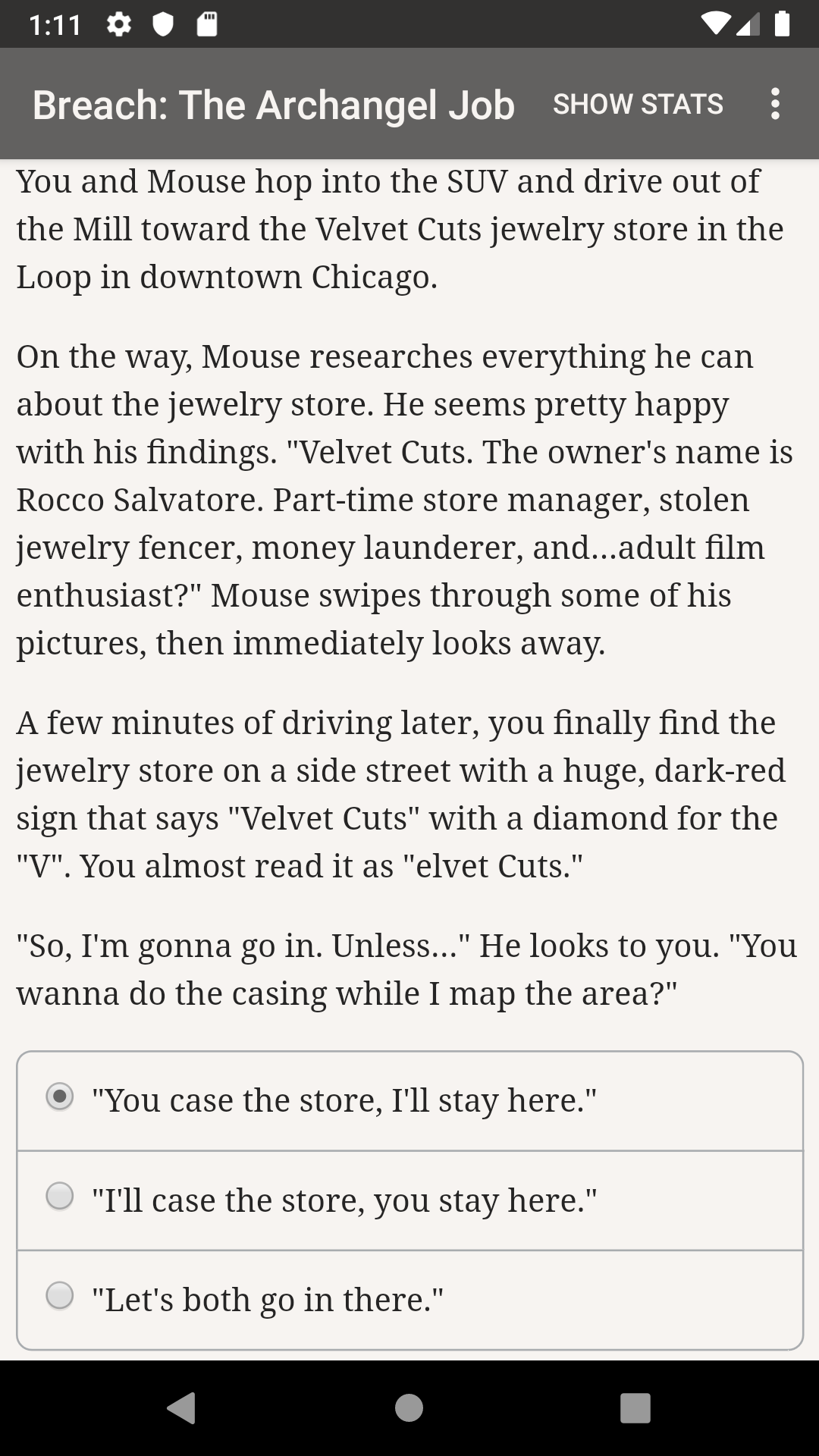Tap the Show Stats button

(638, 104)
